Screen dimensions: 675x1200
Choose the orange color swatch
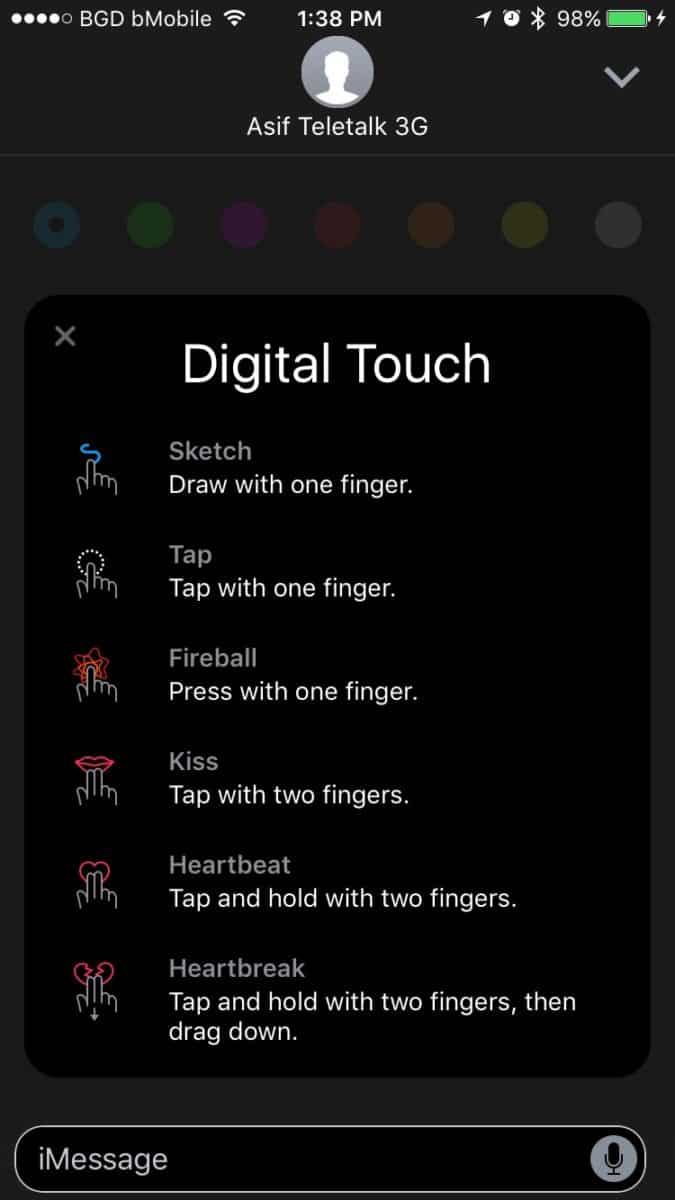pyautogui.click(x=431, y=225)
